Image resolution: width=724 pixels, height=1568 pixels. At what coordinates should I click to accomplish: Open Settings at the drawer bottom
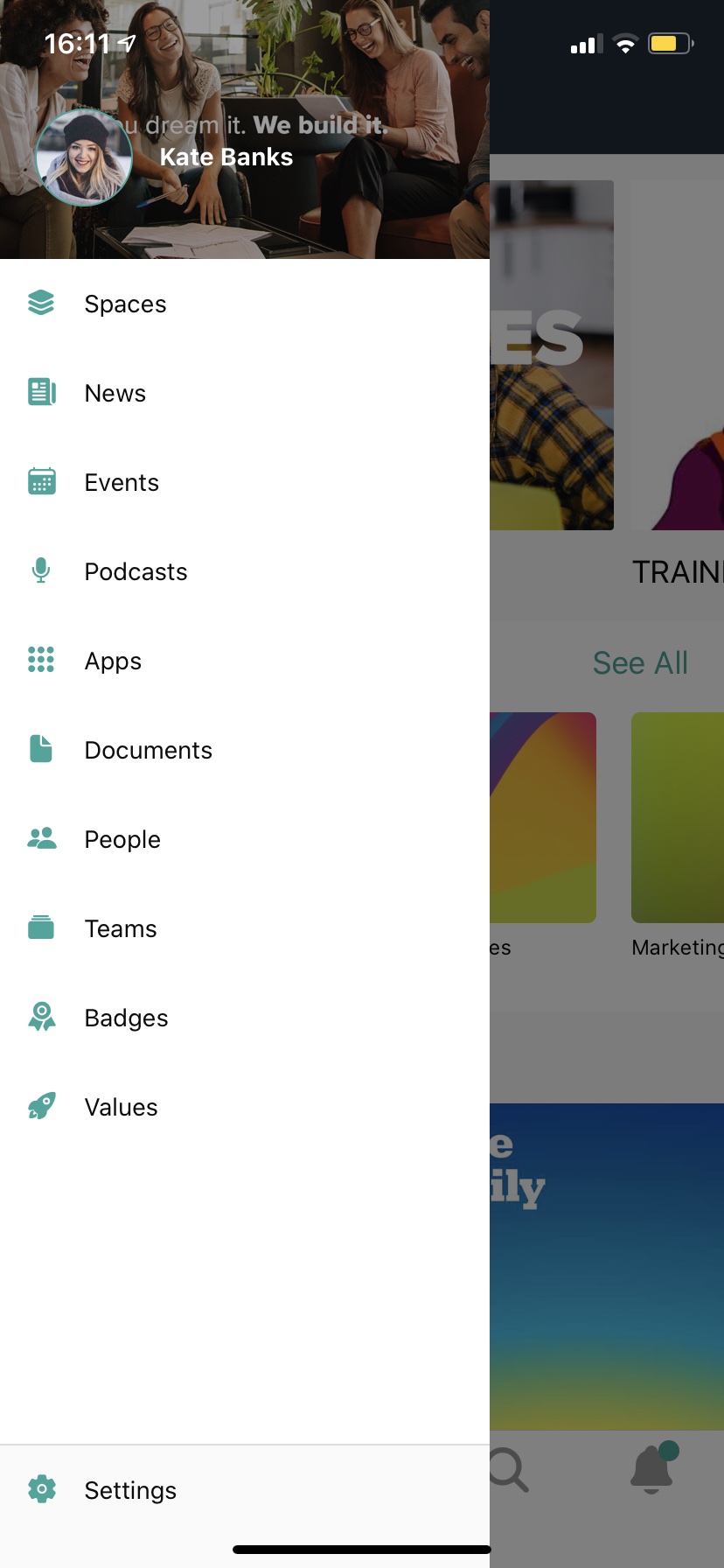point(130,1490)
